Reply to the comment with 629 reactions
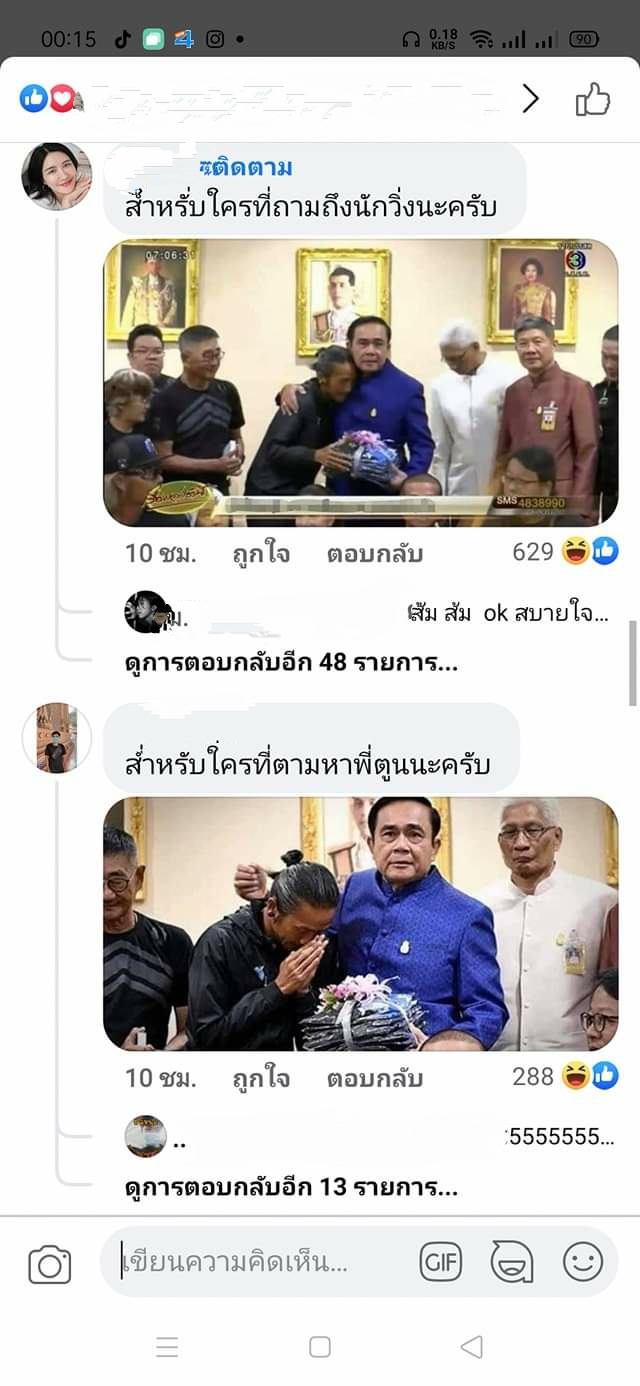 pyautogui.click(x=375, y=553)
